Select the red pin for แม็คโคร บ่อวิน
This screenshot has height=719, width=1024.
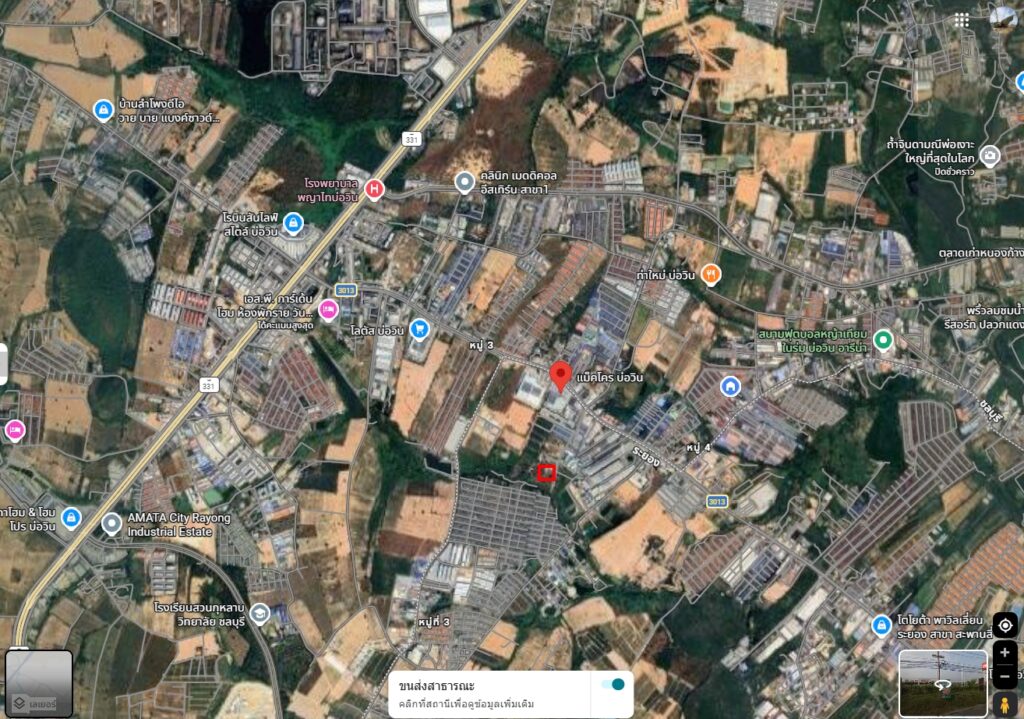(561, 376)
